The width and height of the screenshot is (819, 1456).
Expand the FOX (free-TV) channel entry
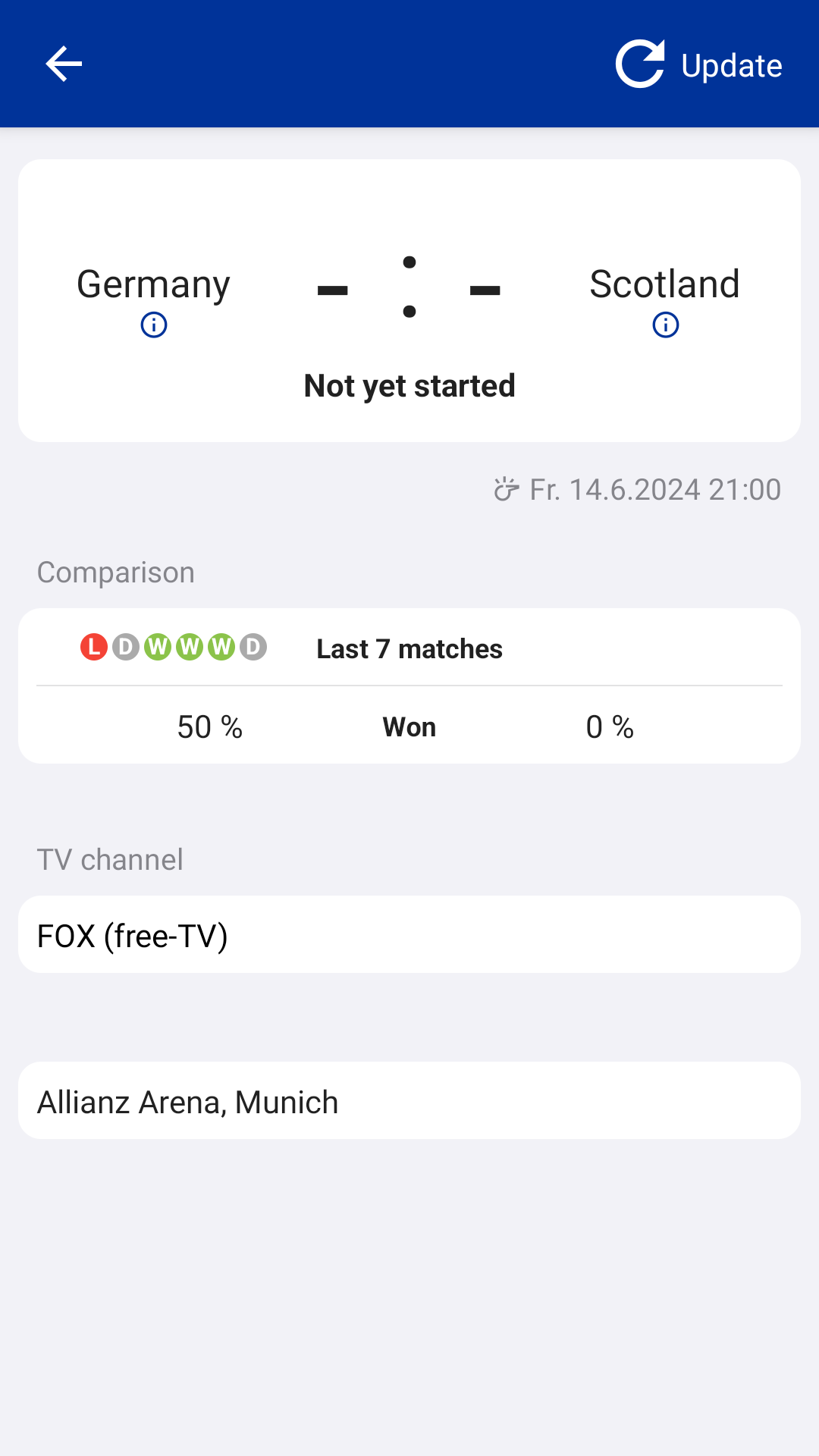[409, 934]
